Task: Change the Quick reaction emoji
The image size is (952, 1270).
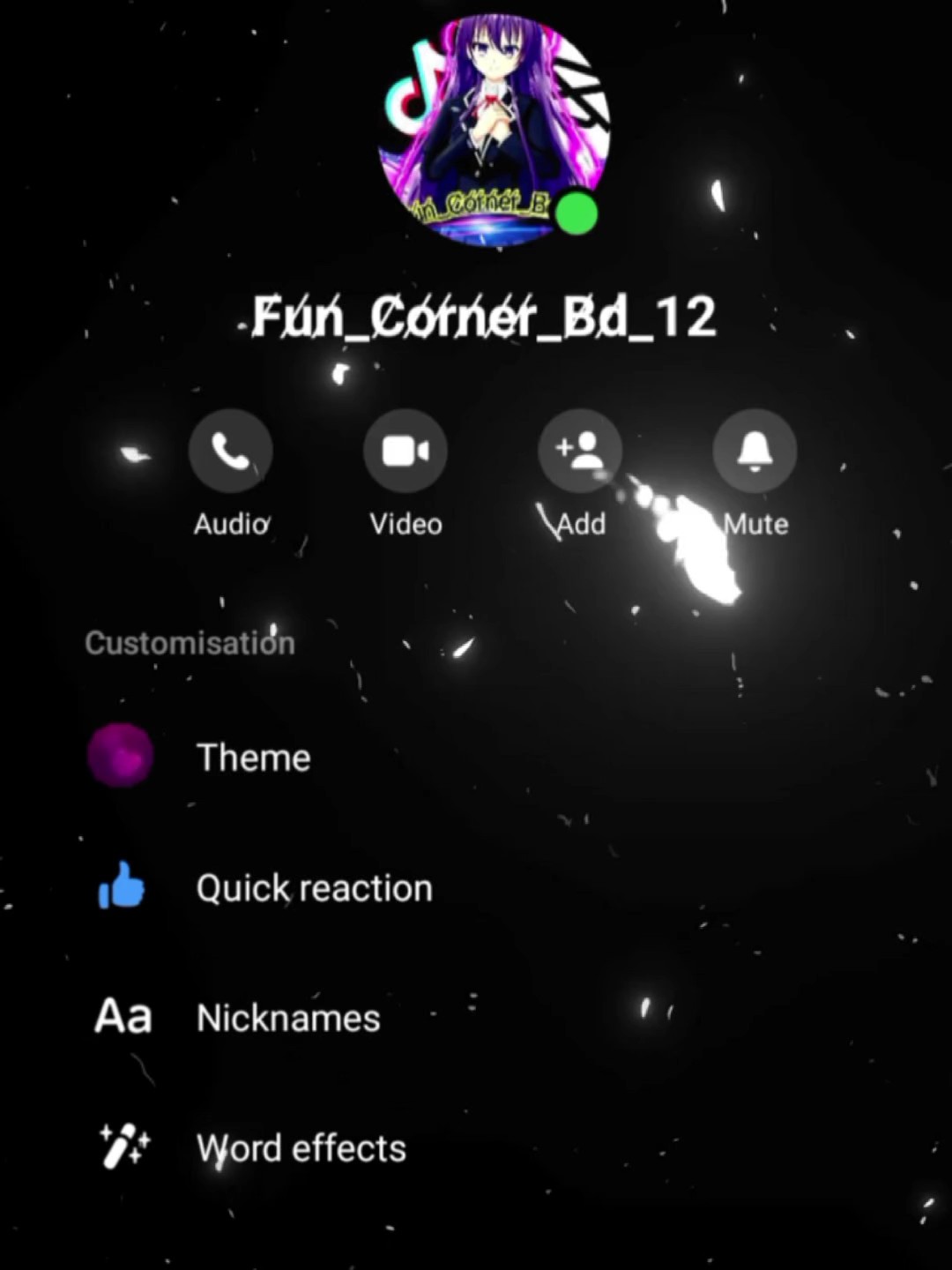Action: point(313,888)
